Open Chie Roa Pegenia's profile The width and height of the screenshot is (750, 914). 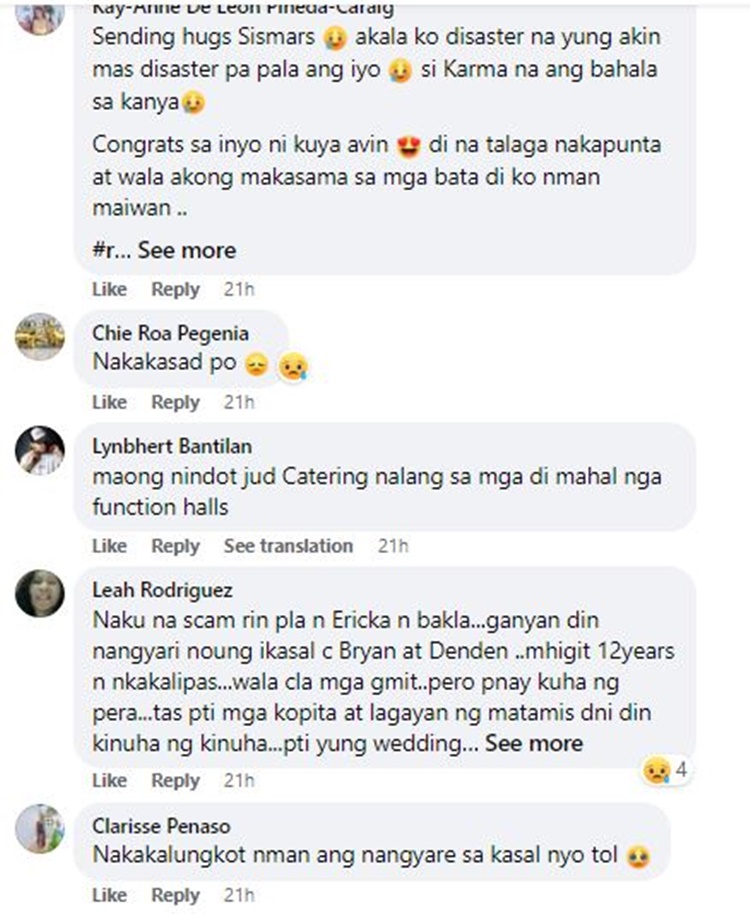[170, 333]
